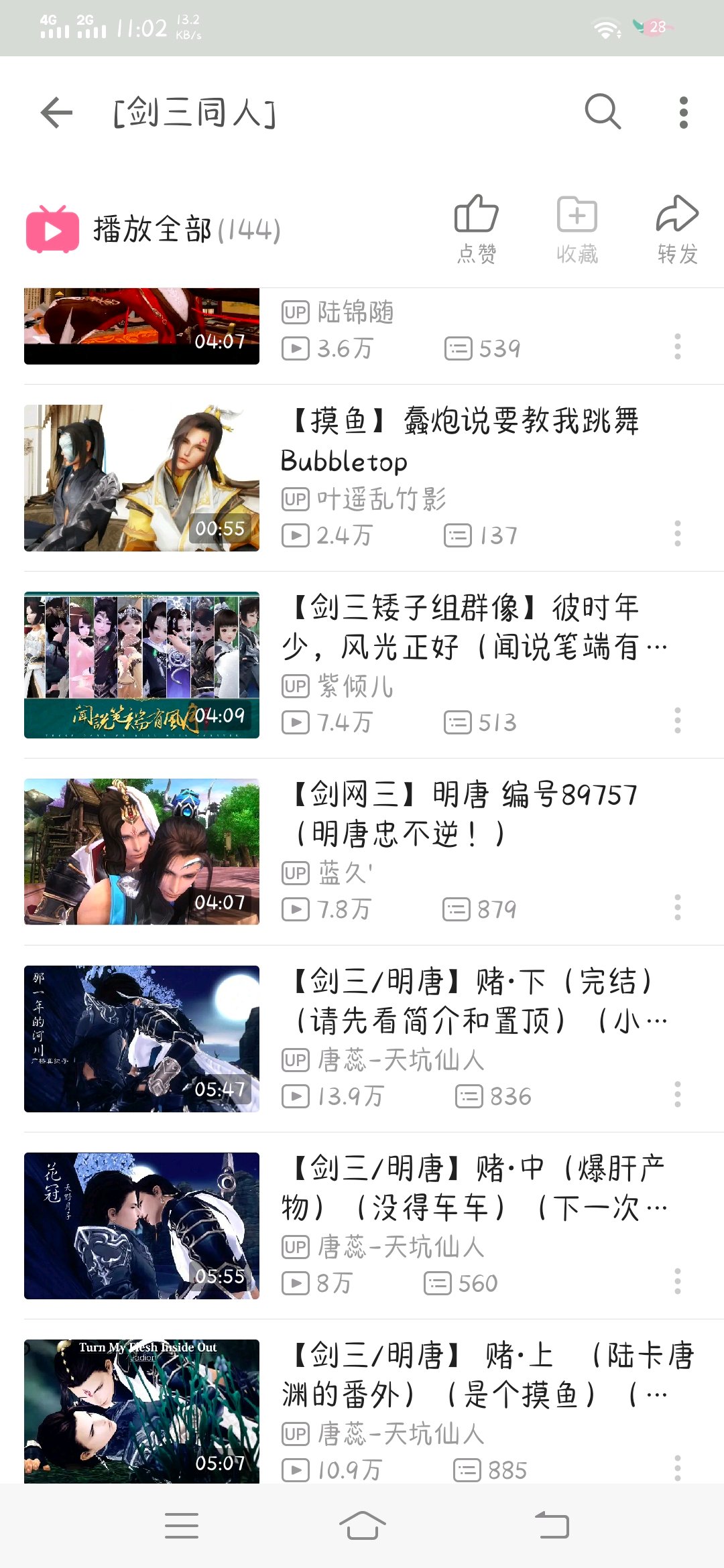
Task: Open 【剑三/明唐】赌·上 video
Action: (x=362, y=1411)
